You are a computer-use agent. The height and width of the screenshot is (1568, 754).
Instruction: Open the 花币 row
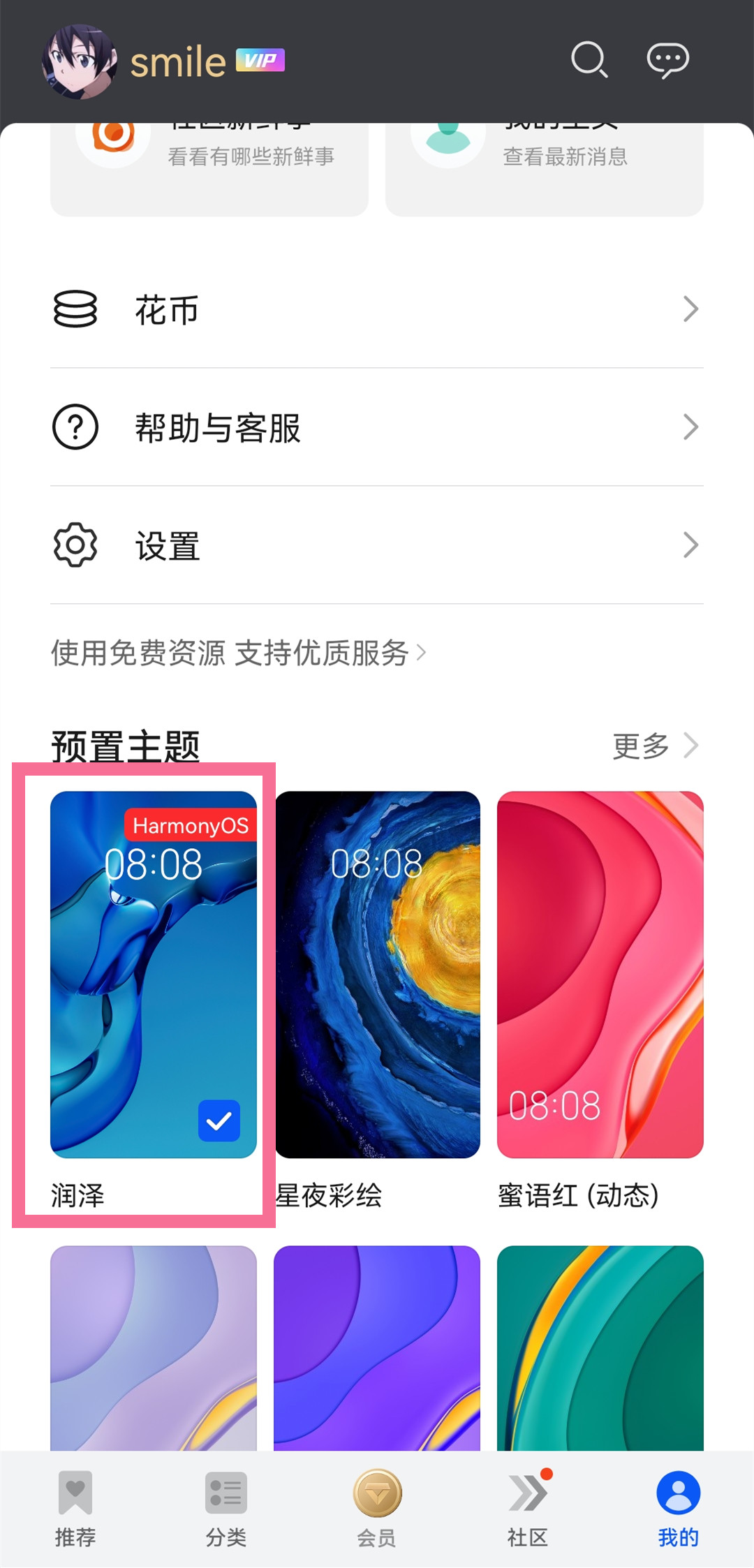click(377, 309)
